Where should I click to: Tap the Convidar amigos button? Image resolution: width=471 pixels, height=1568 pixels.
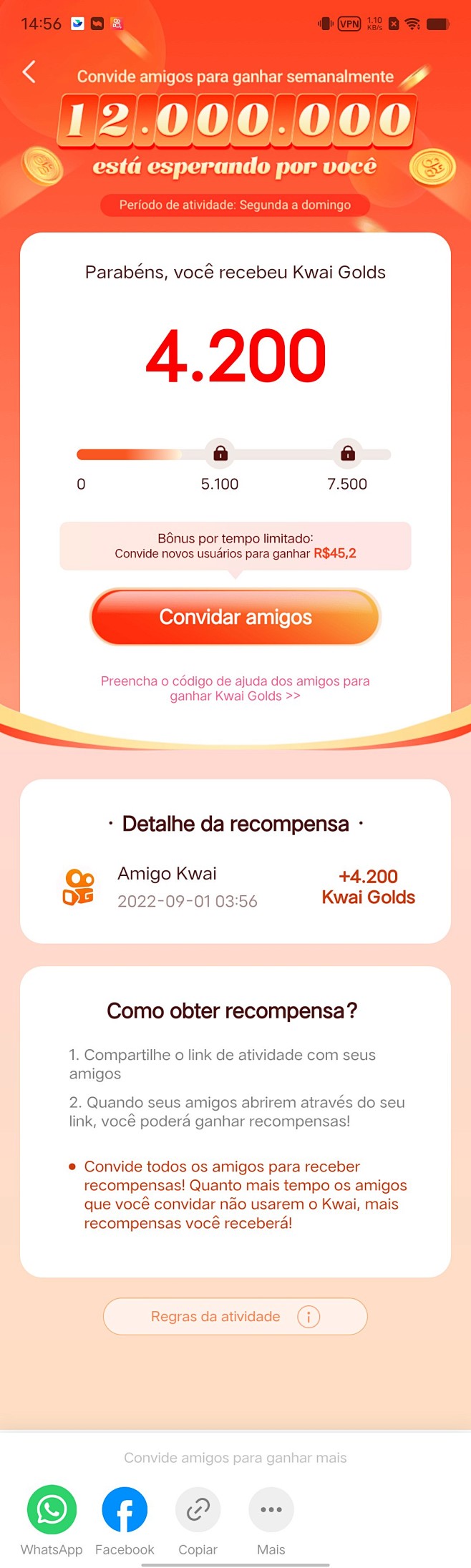tap(235, 617)
